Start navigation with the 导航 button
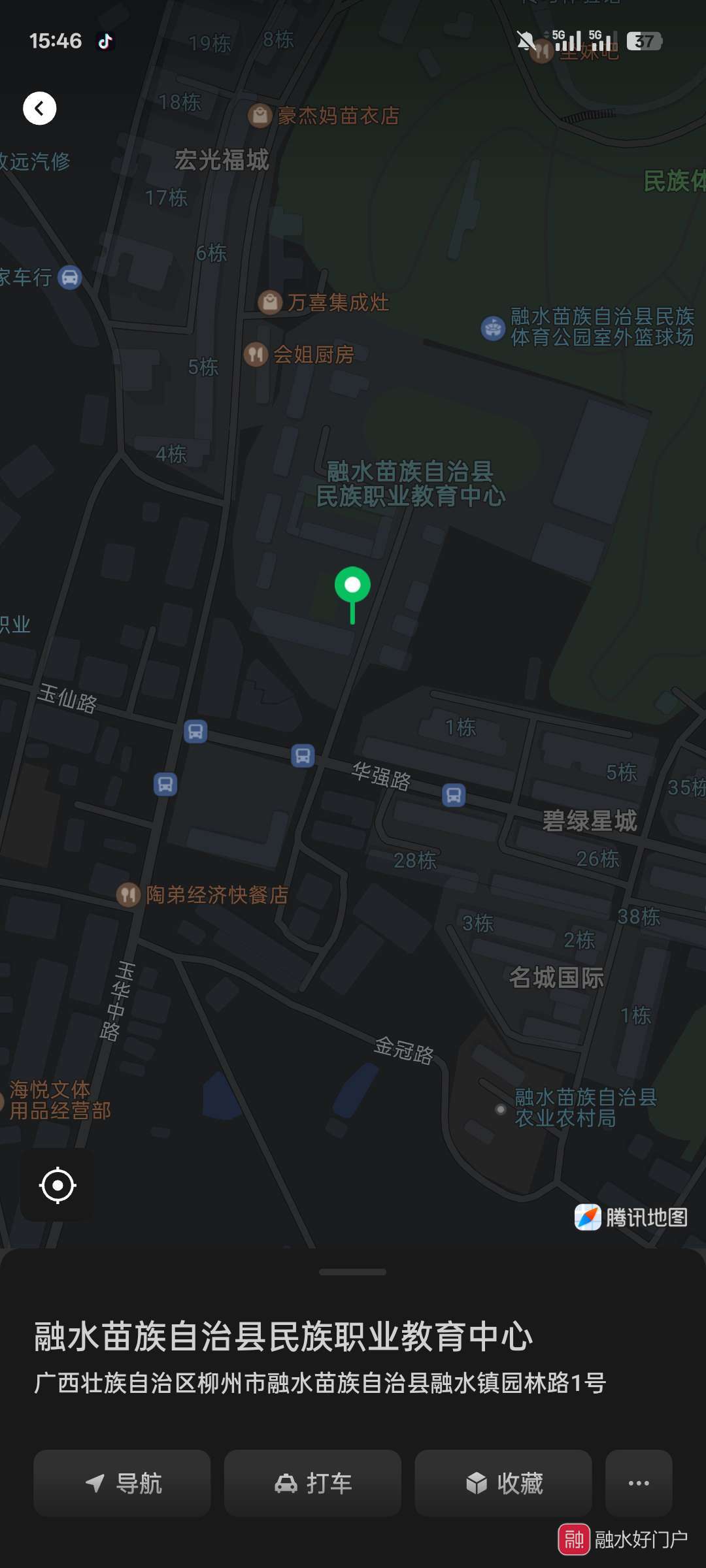This screenshot has width=706, height=1568. click(122, 1483)
